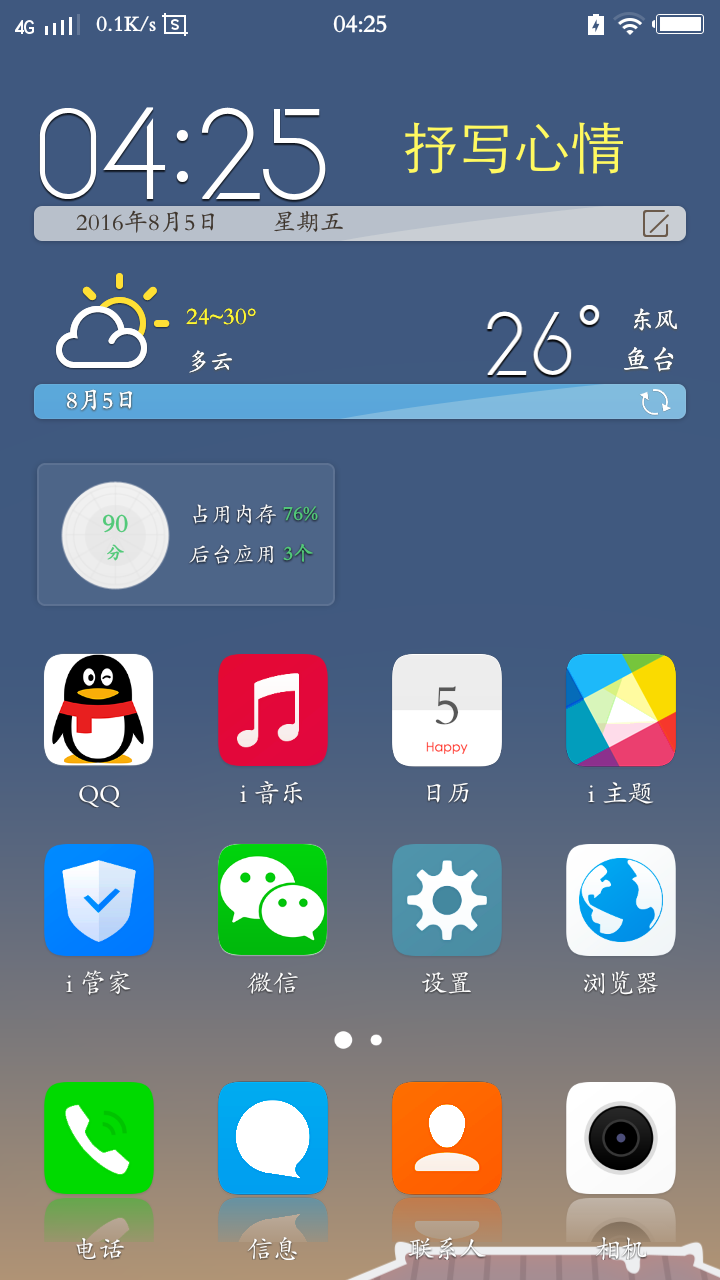Open the 浏览器 browser app
The width and height of the screenshot is (720, 1280).
[621, 900]
